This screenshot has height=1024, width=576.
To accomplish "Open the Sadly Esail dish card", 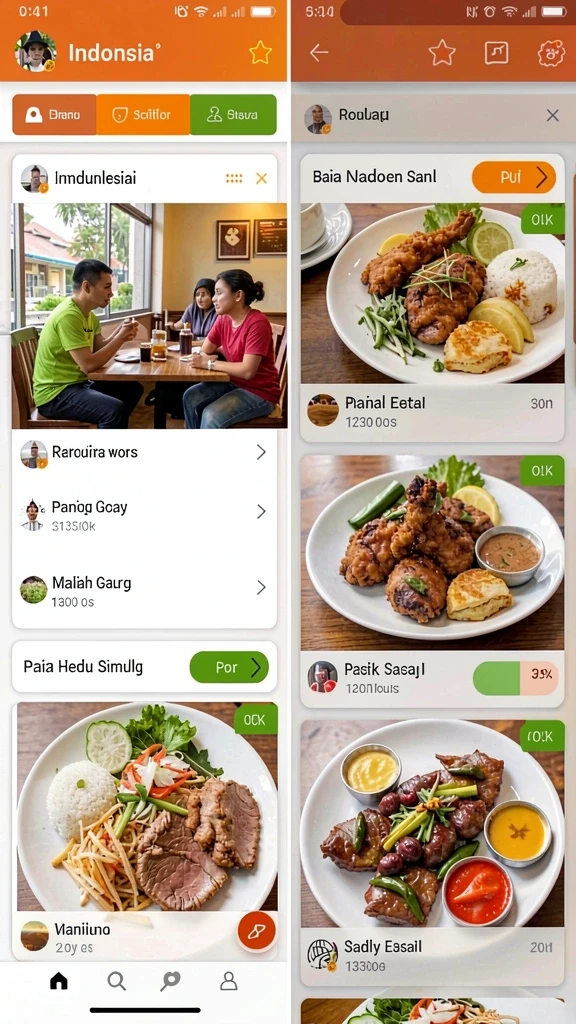I will point(432,853).
